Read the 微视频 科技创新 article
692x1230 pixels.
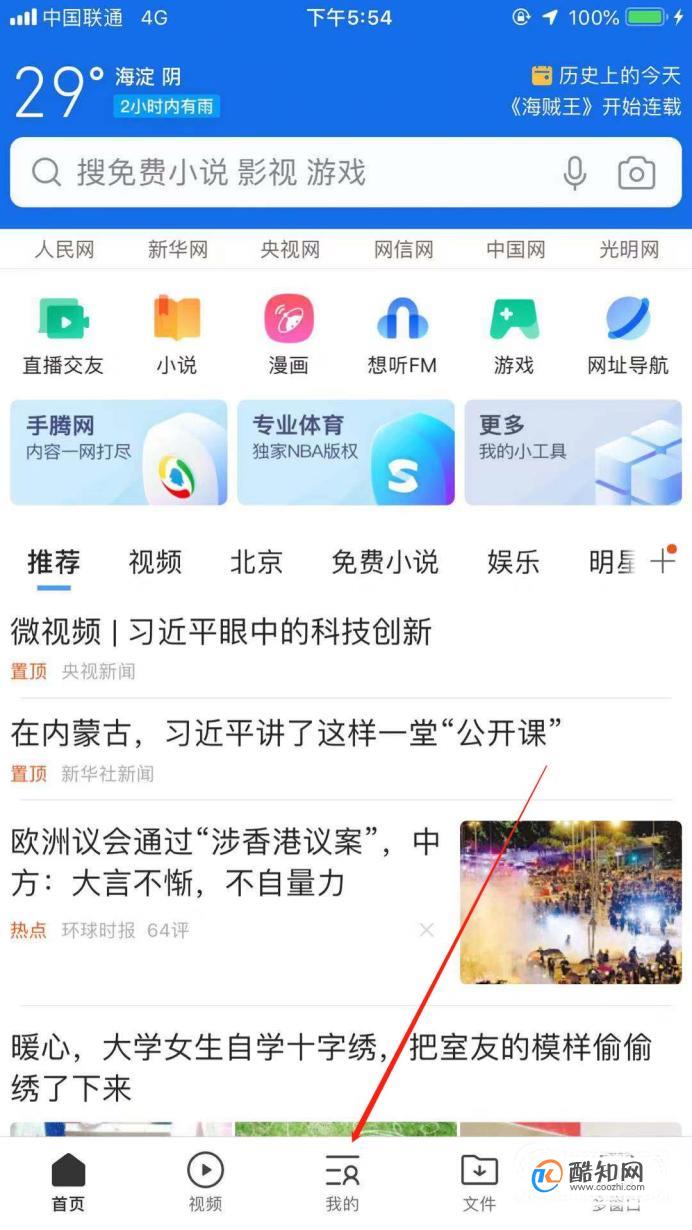tap(221, 632)
